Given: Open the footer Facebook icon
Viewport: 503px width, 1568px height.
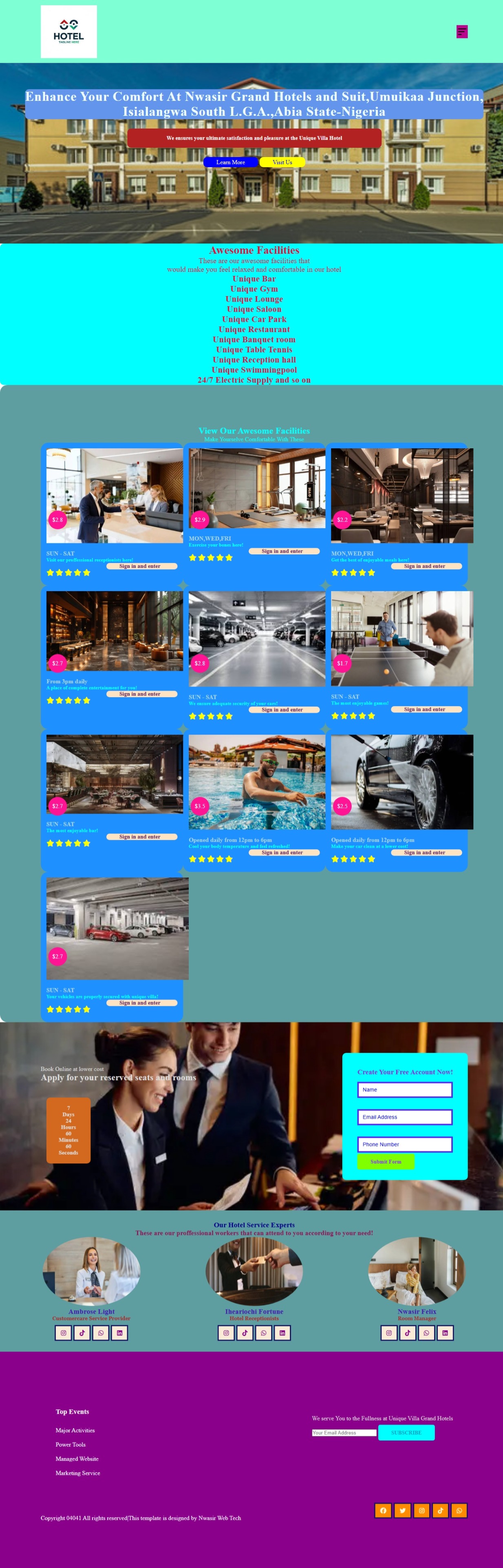Looking at the screenshot, I should pos(383,1510).
